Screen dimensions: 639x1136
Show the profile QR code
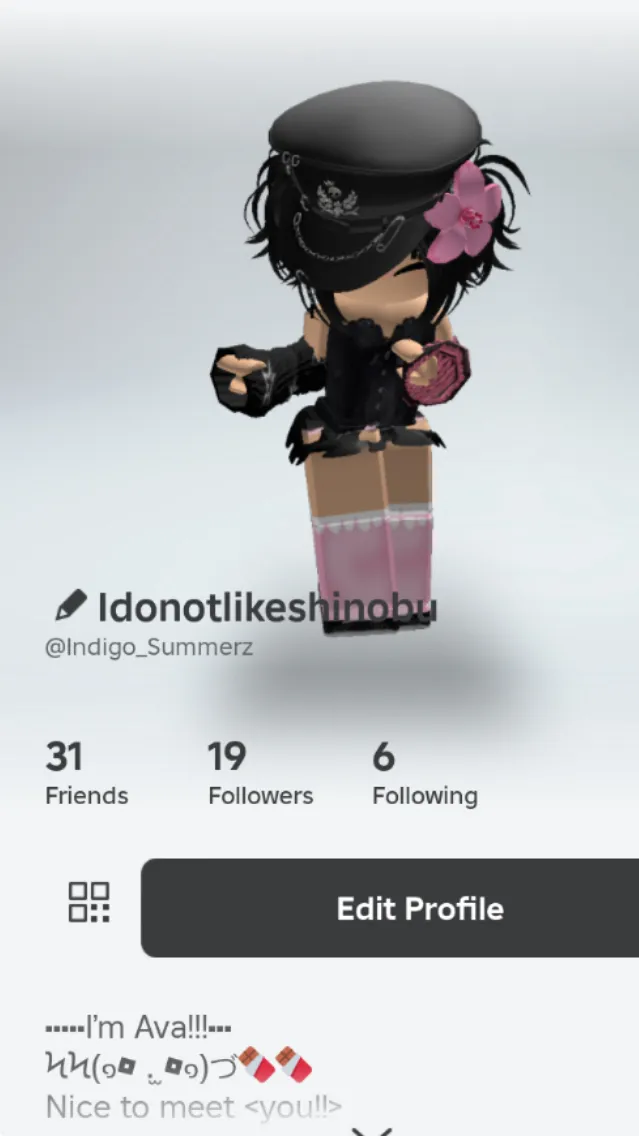89,902
